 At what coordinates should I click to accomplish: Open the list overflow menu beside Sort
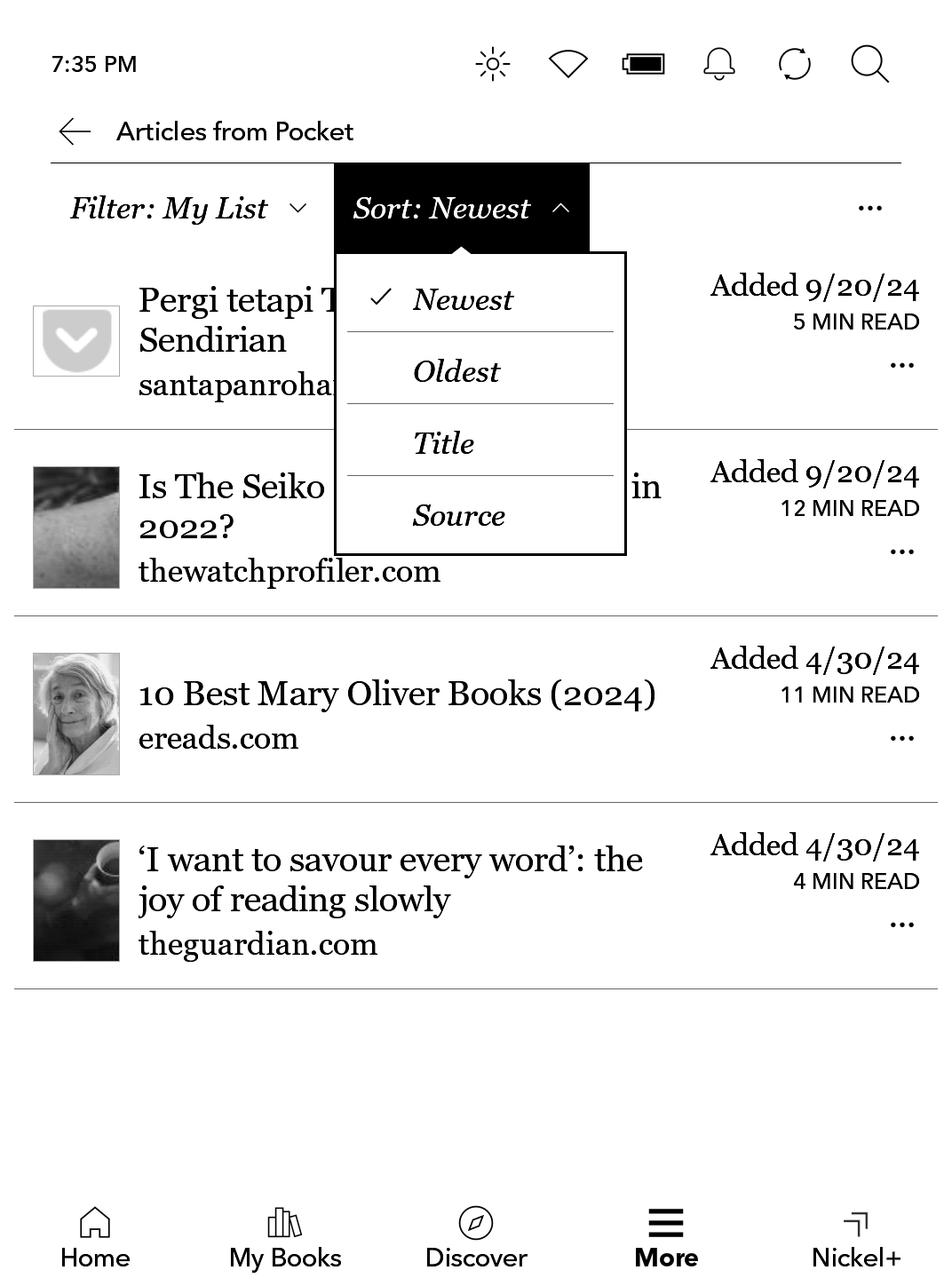[869, 209]
